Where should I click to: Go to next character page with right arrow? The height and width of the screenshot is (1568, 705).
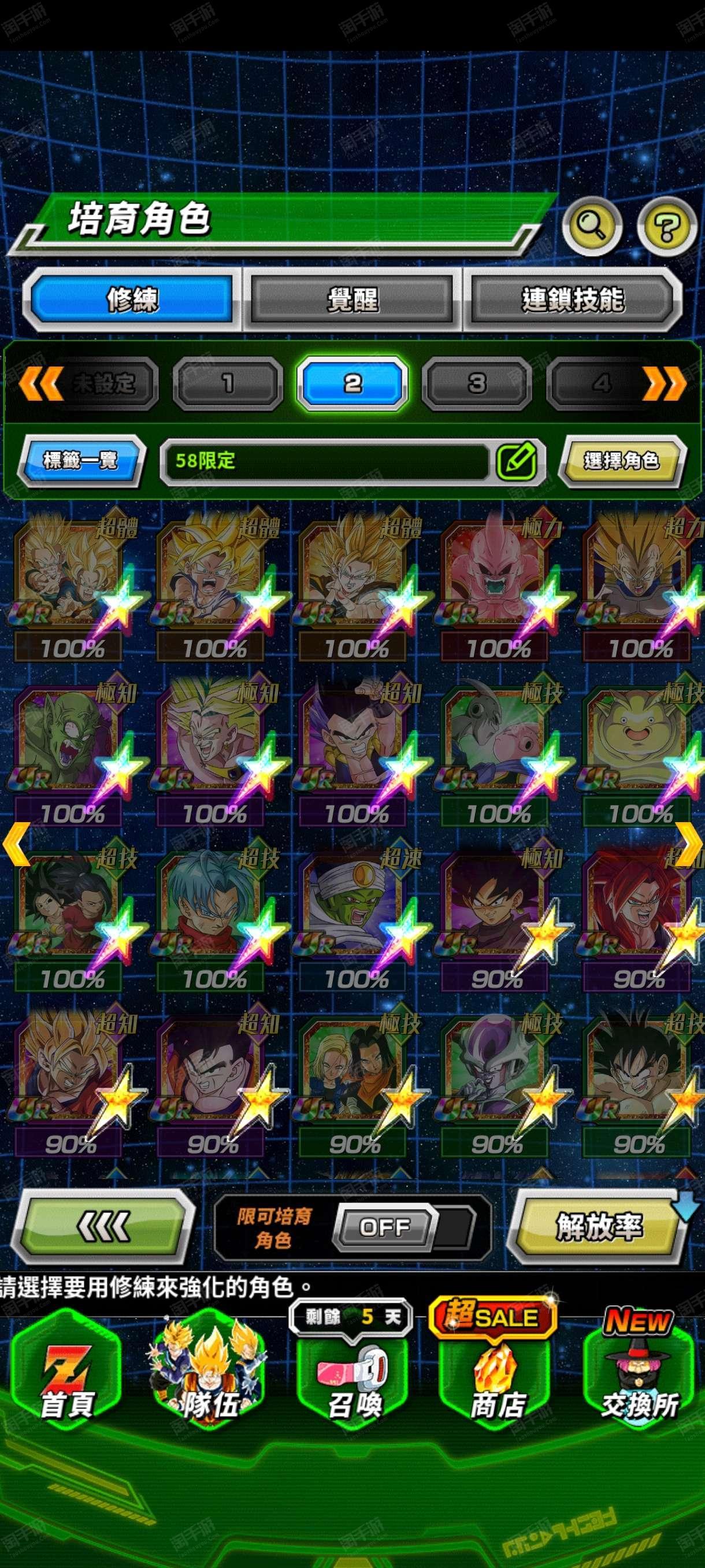coord(691,844)
